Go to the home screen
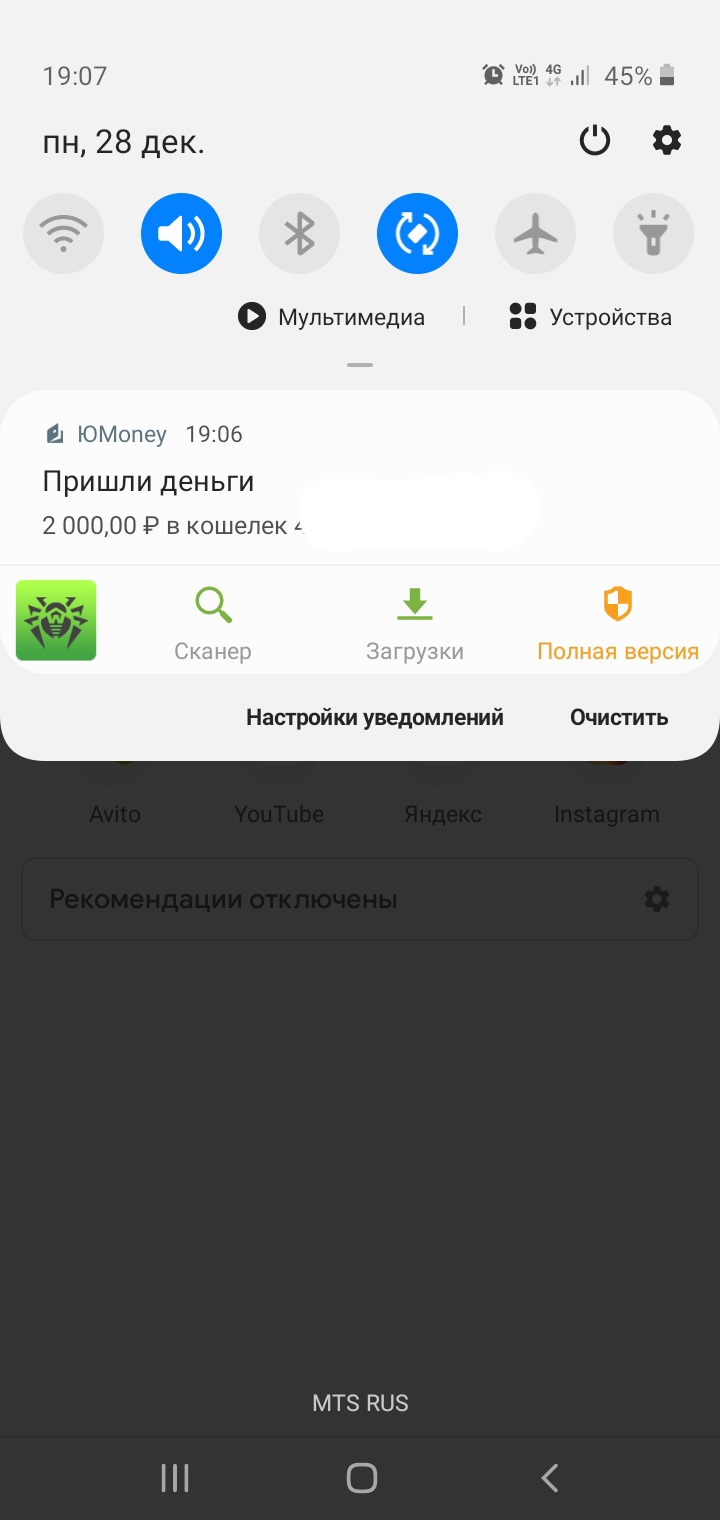The height and width of the screenshot is (1520, 720). point(361,1478)
